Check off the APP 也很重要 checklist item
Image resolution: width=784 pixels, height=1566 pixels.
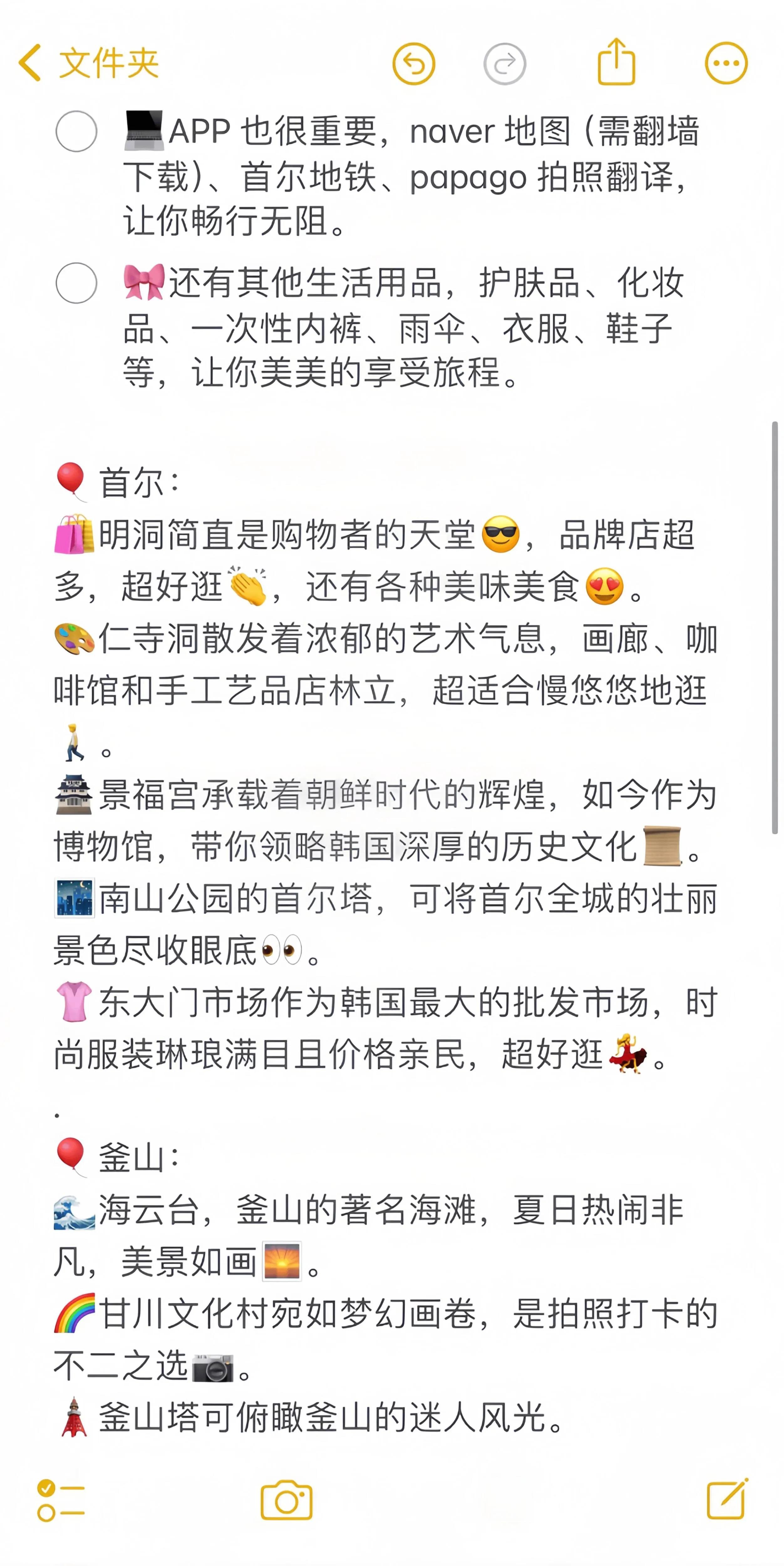tap(77, 131)
